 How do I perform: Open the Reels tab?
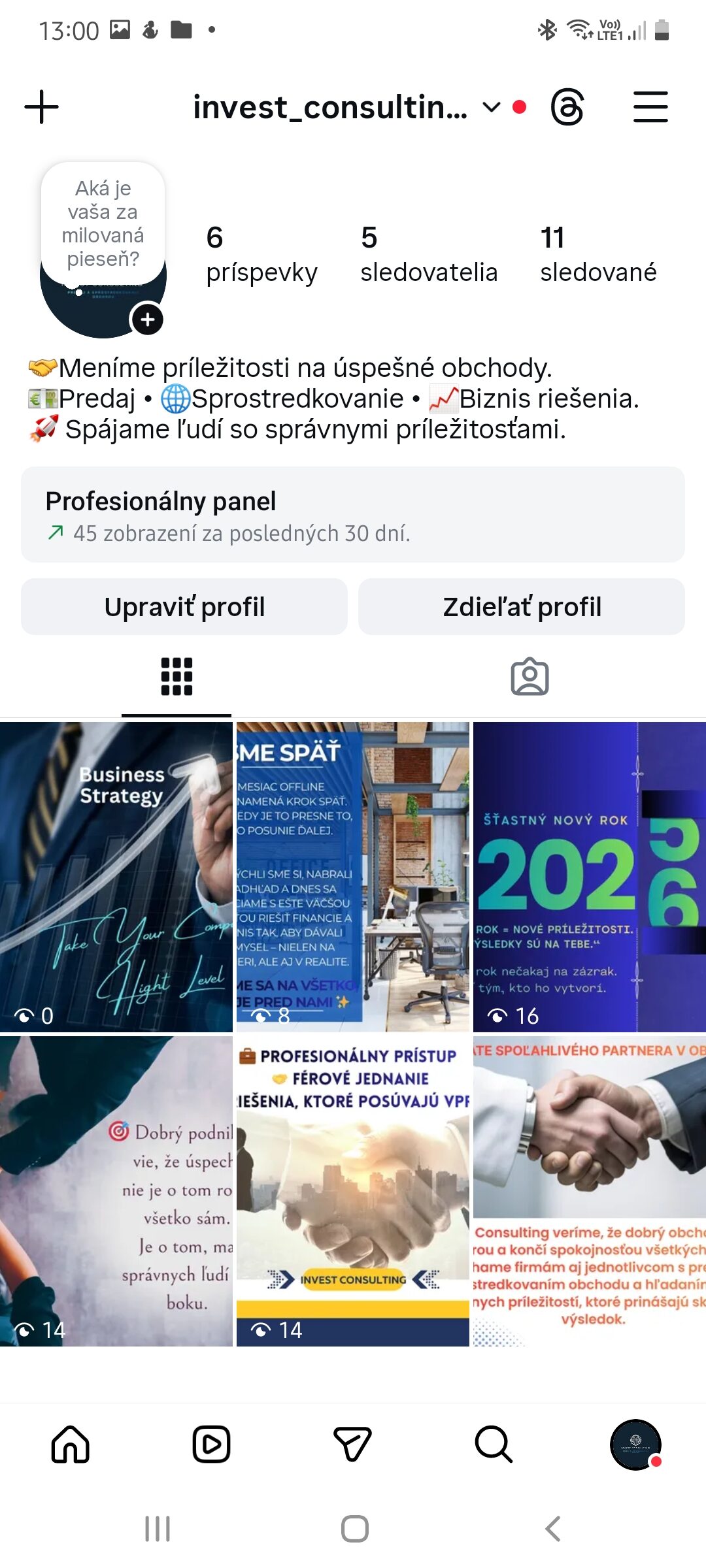(x=212, y=1444)
